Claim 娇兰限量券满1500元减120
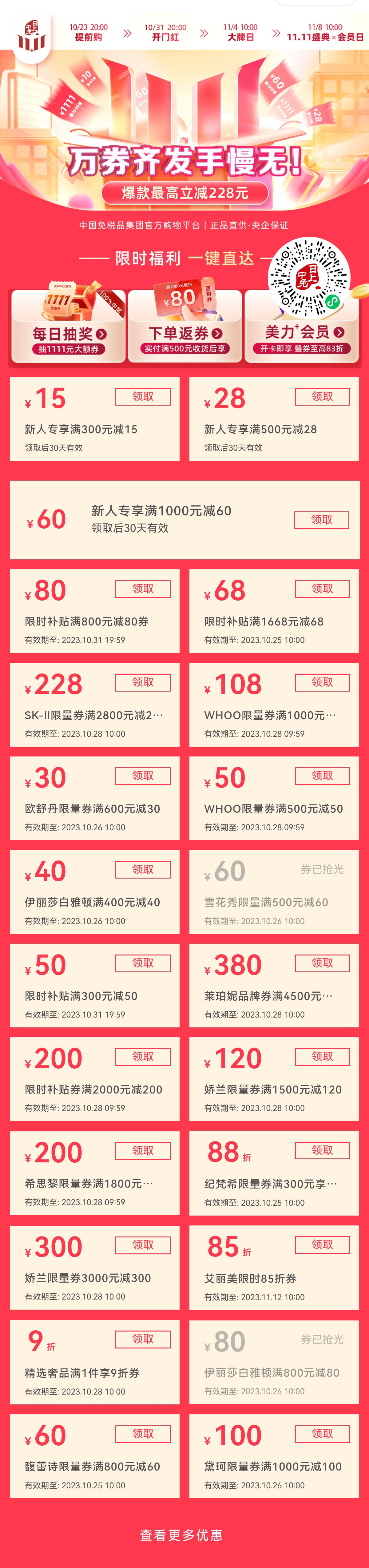 point(322,1057)
